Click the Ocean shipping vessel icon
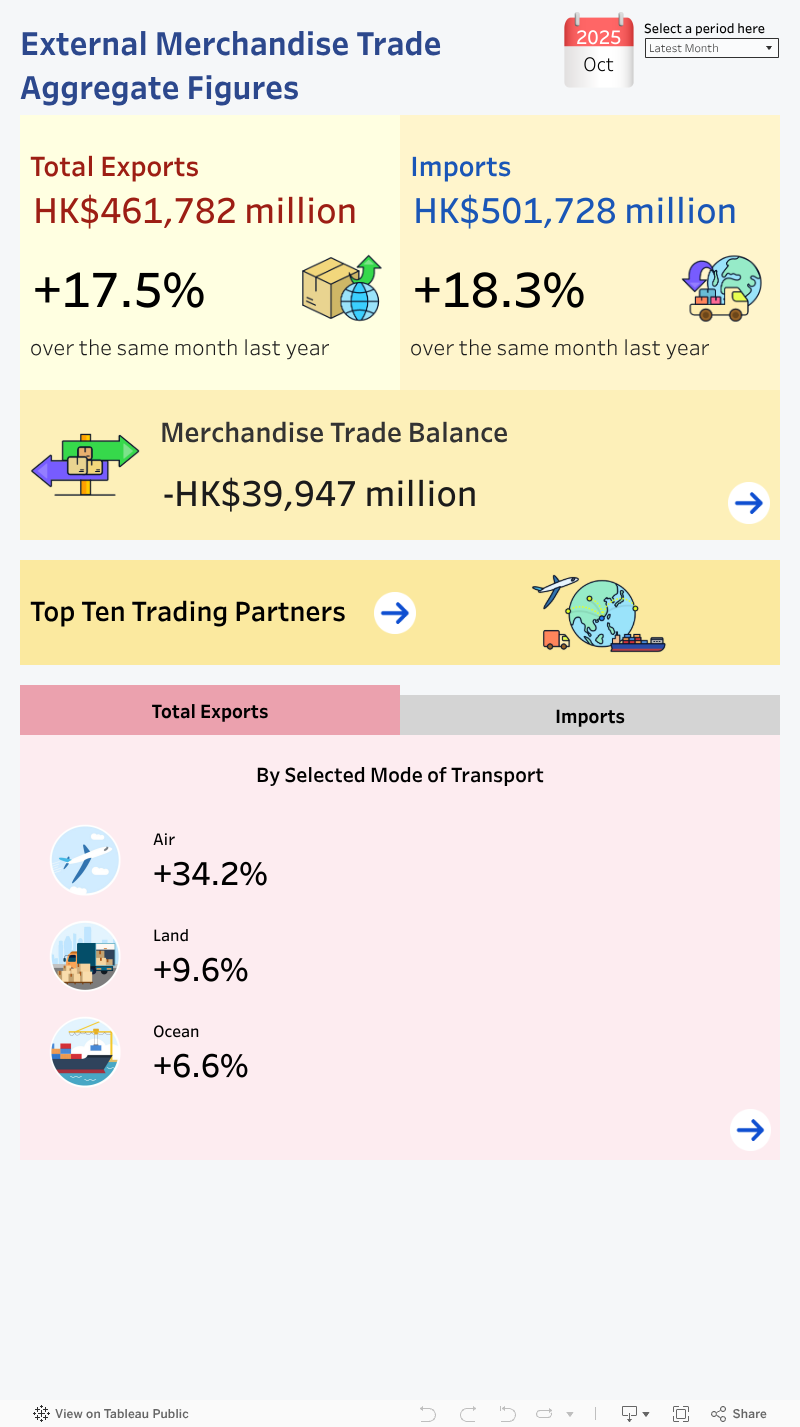 click(85, 1051)
